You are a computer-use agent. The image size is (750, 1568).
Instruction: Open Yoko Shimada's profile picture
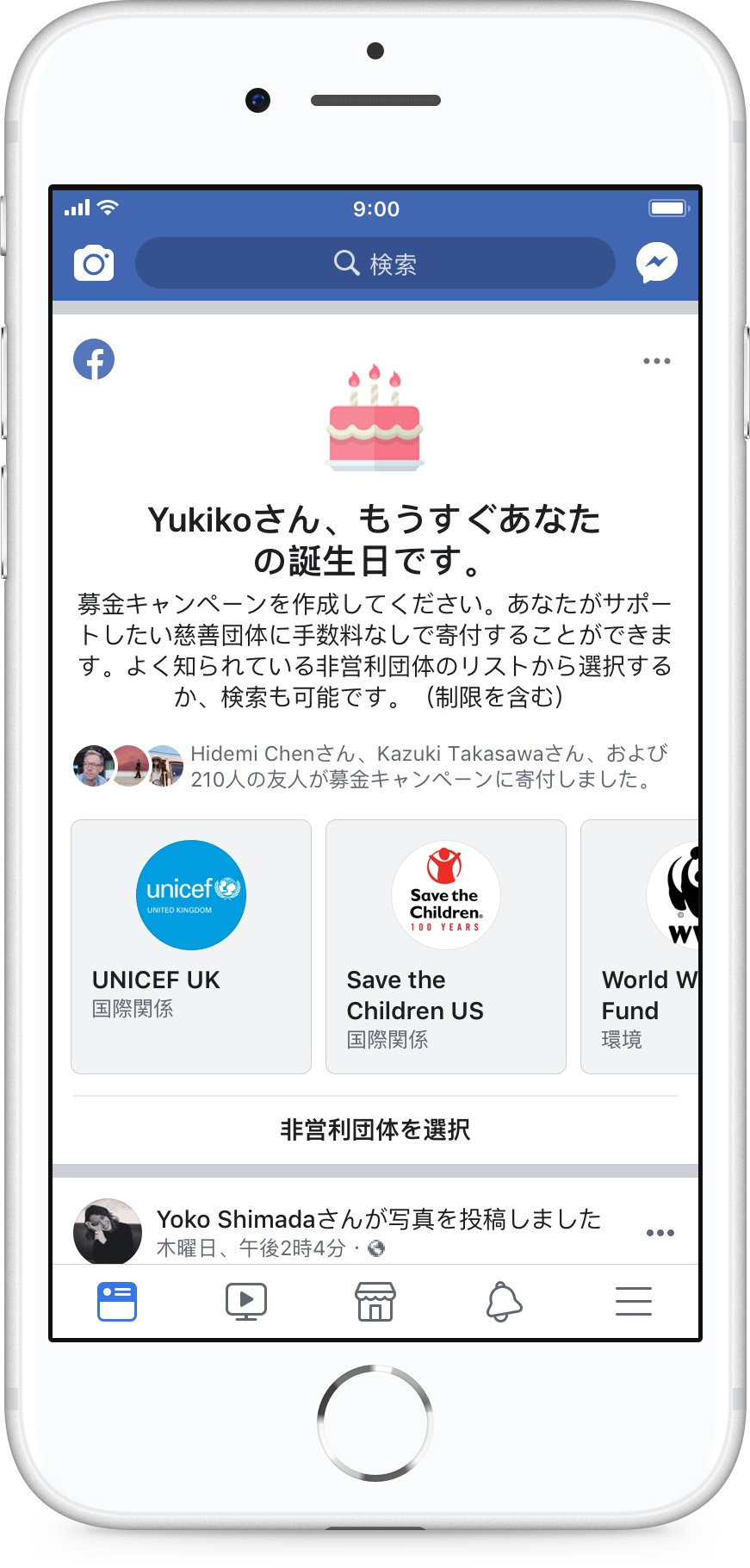pos(108,1230)
